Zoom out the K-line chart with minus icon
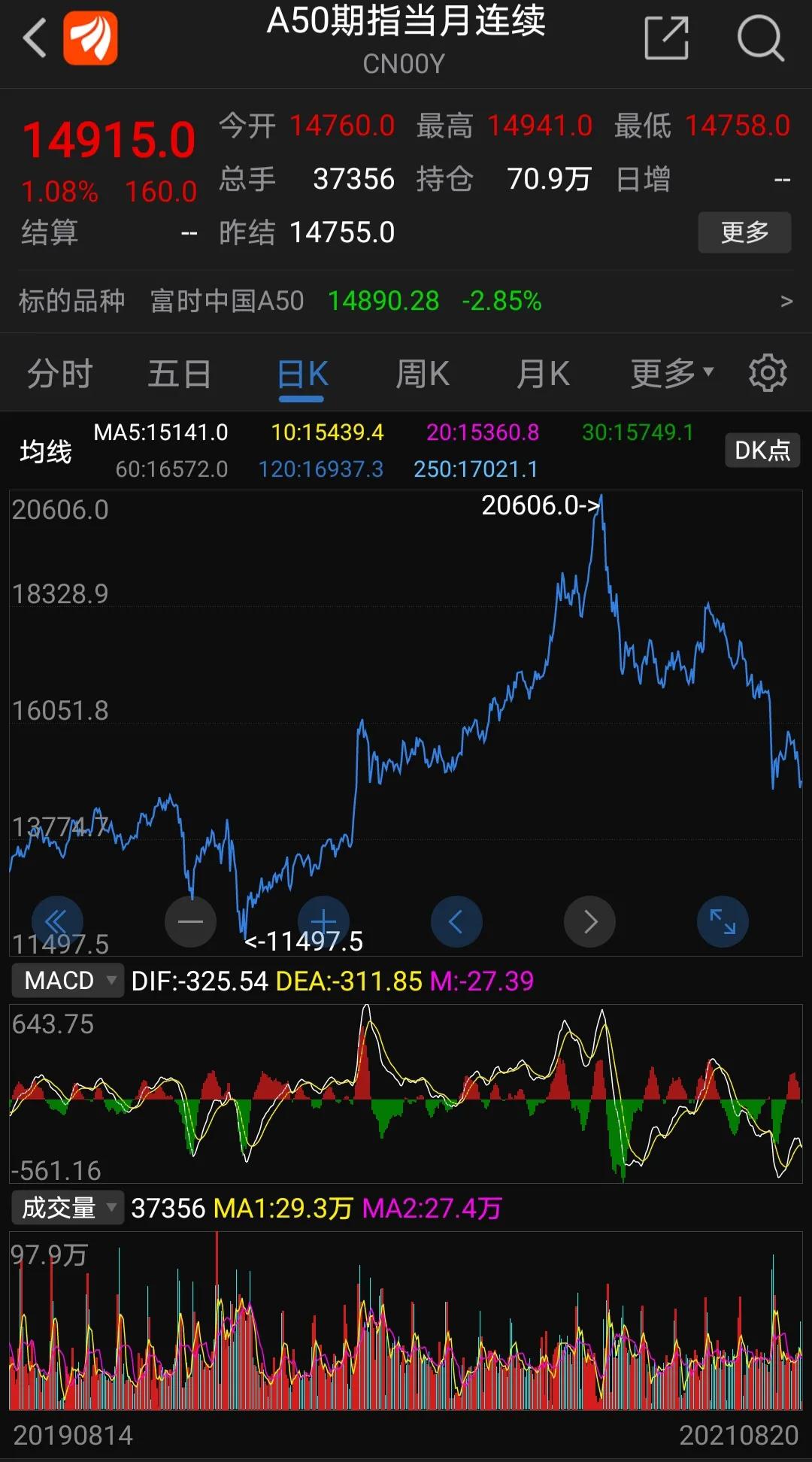The image size is (812, 1462). tap(190, 921)
